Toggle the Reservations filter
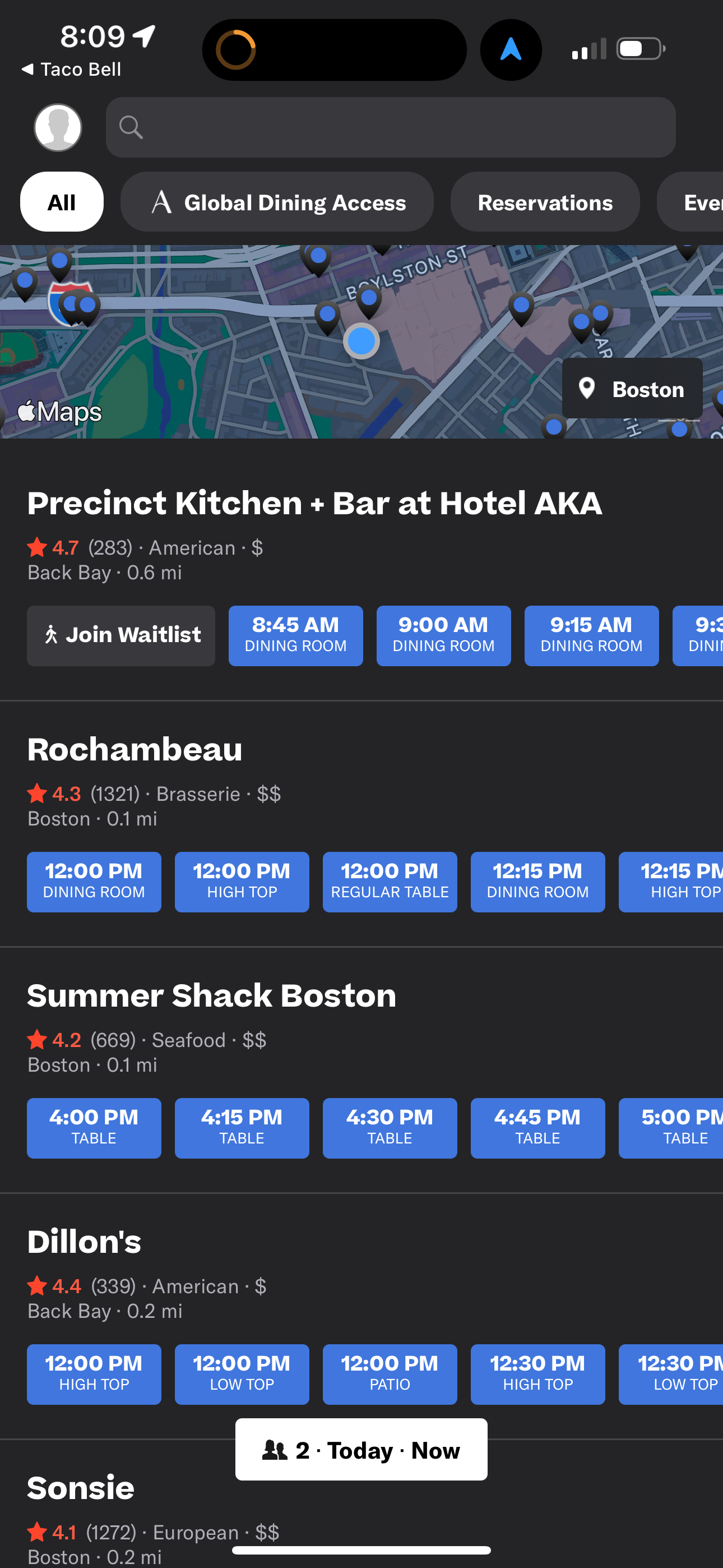This screenshot has height=1568, width=723. 545,201
